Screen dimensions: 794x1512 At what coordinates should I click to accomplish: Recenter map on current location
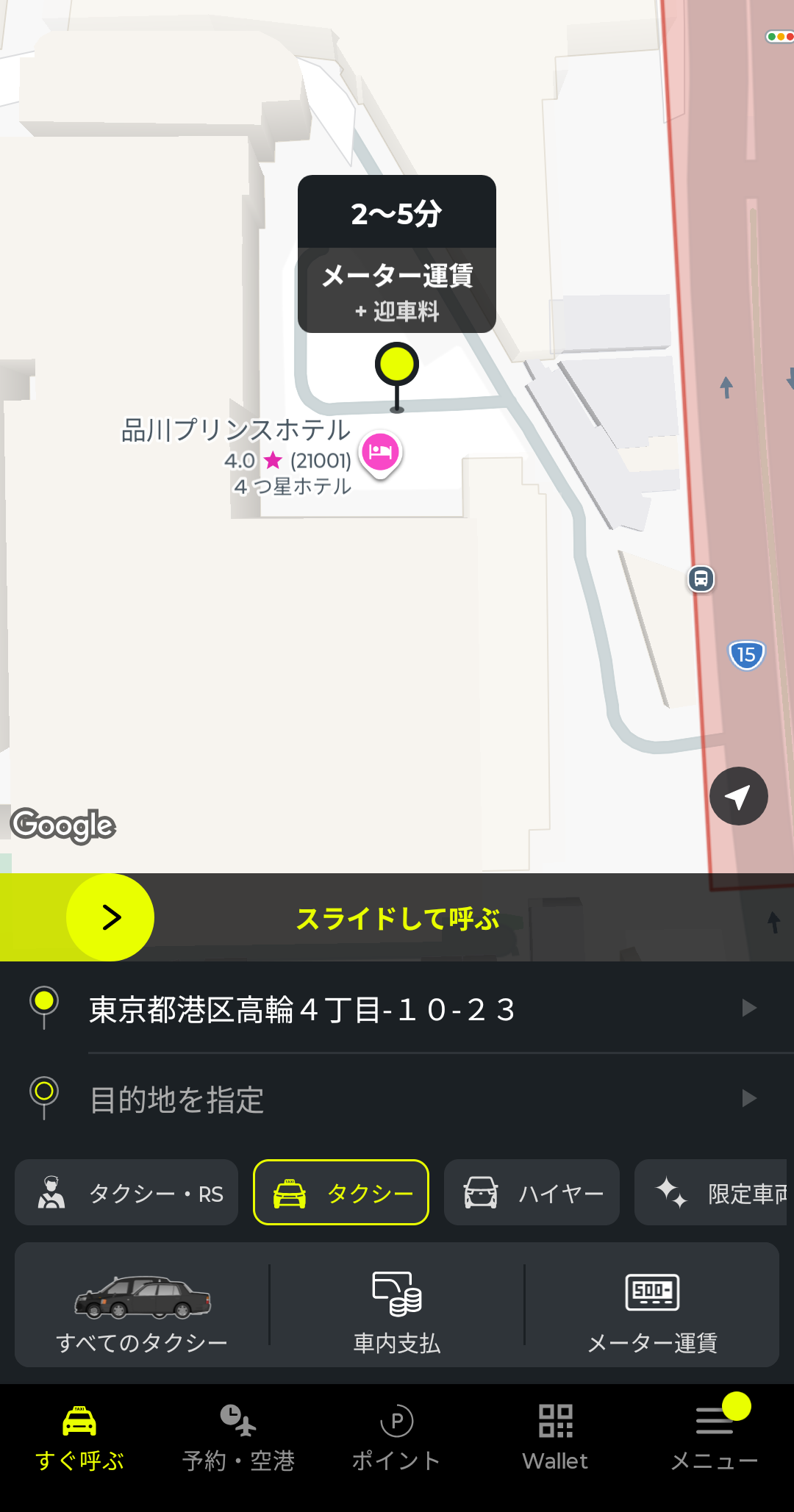coord(738,796)
